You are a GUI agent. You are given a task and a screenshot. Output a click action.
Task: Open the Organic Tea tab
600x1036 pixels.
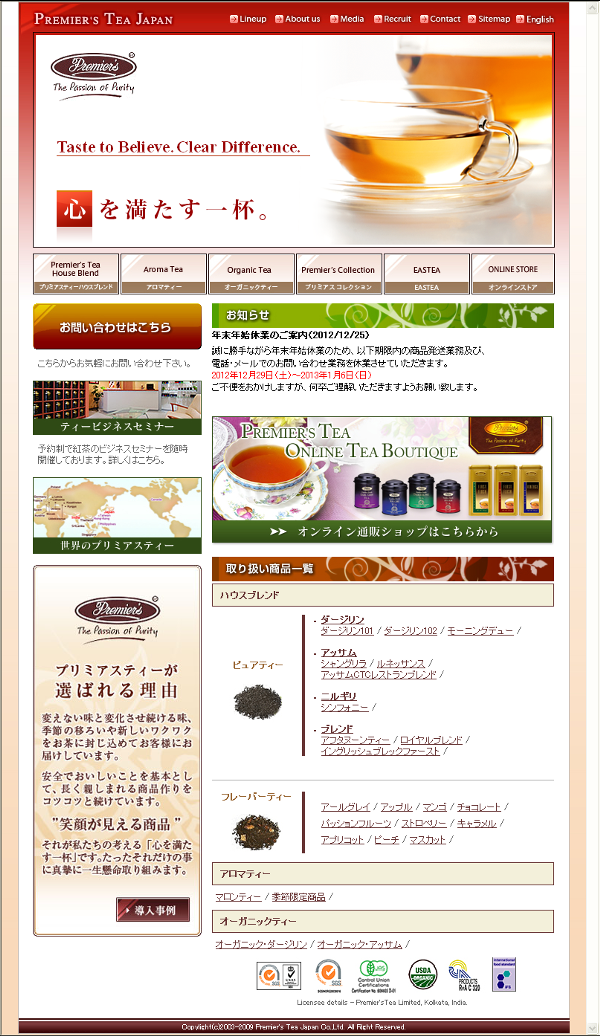point(250,273)
